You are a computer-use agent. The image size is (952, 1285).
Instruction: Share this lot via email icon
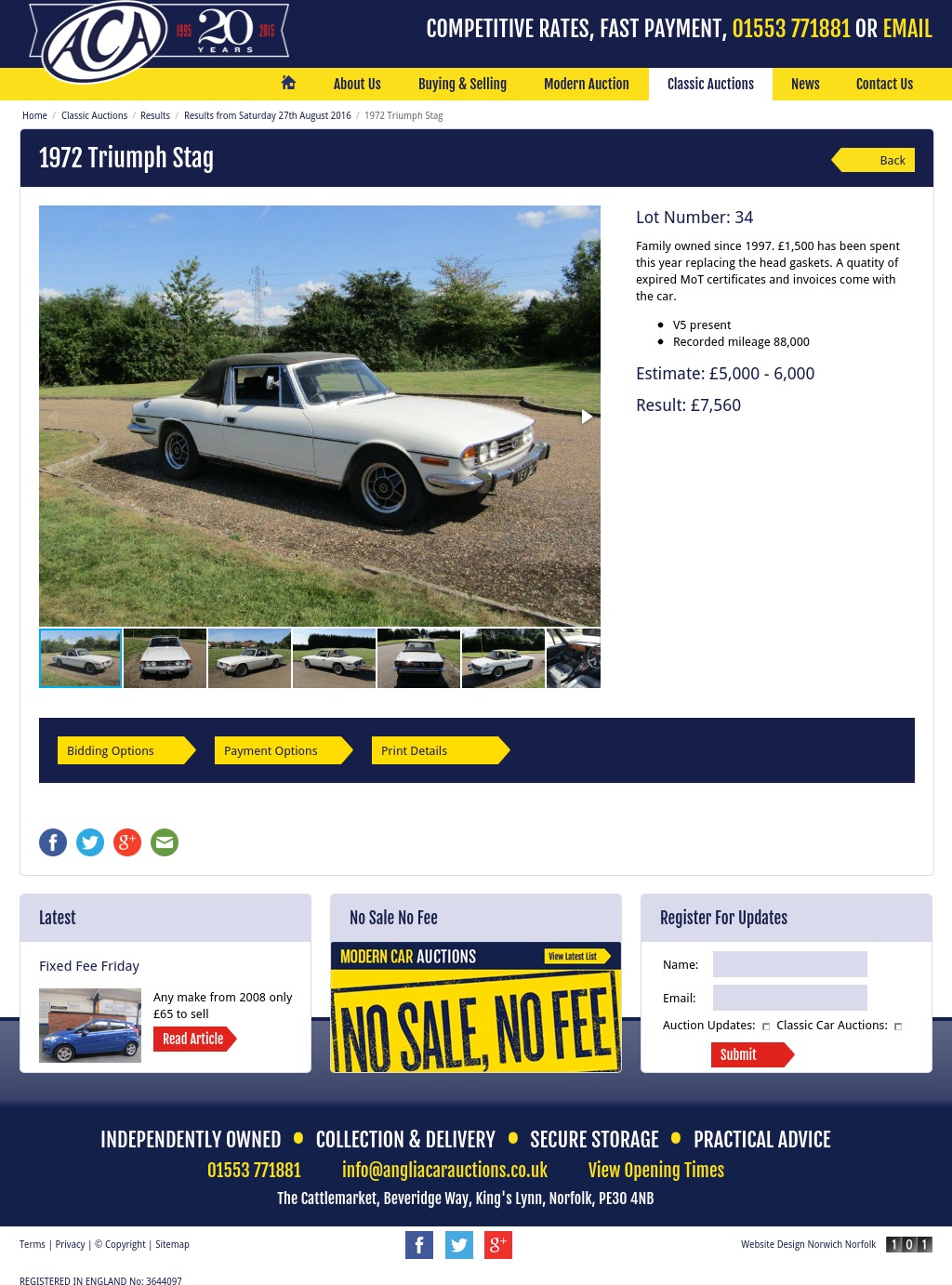[x=165, y=842]
